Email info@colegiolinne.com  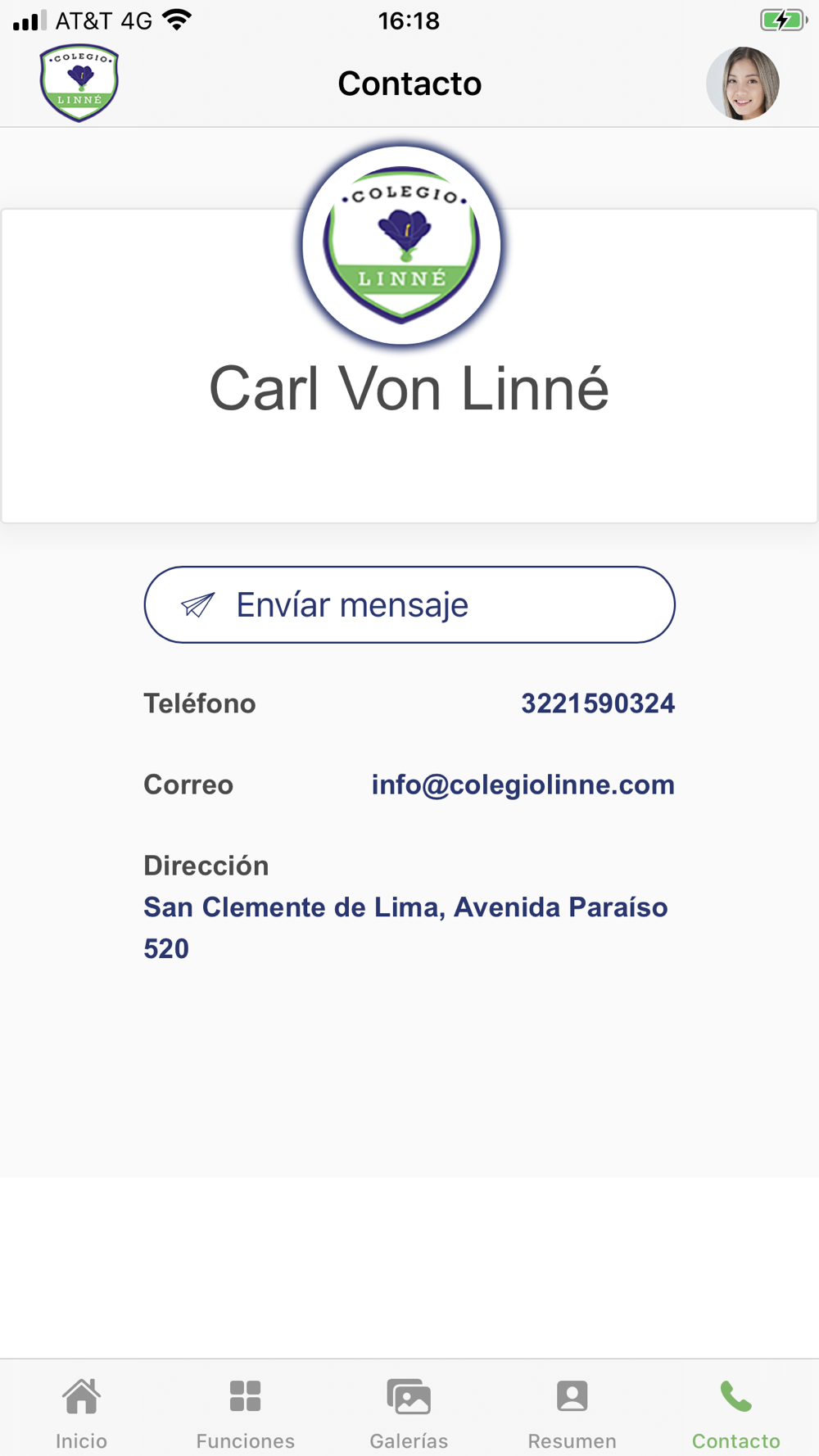click(x=523, y=785)
